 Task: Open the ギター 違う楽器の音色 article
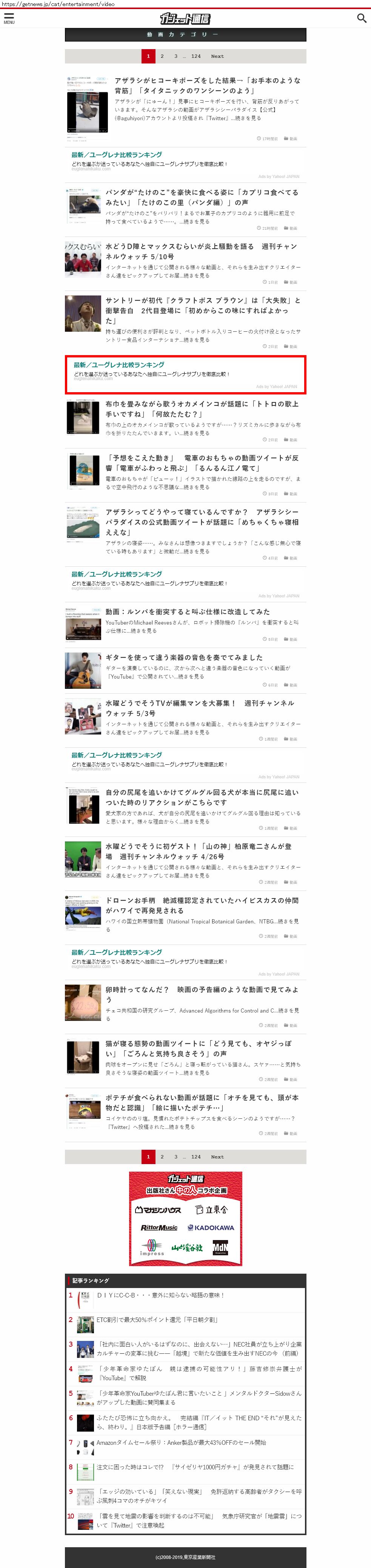click(184, 657)
